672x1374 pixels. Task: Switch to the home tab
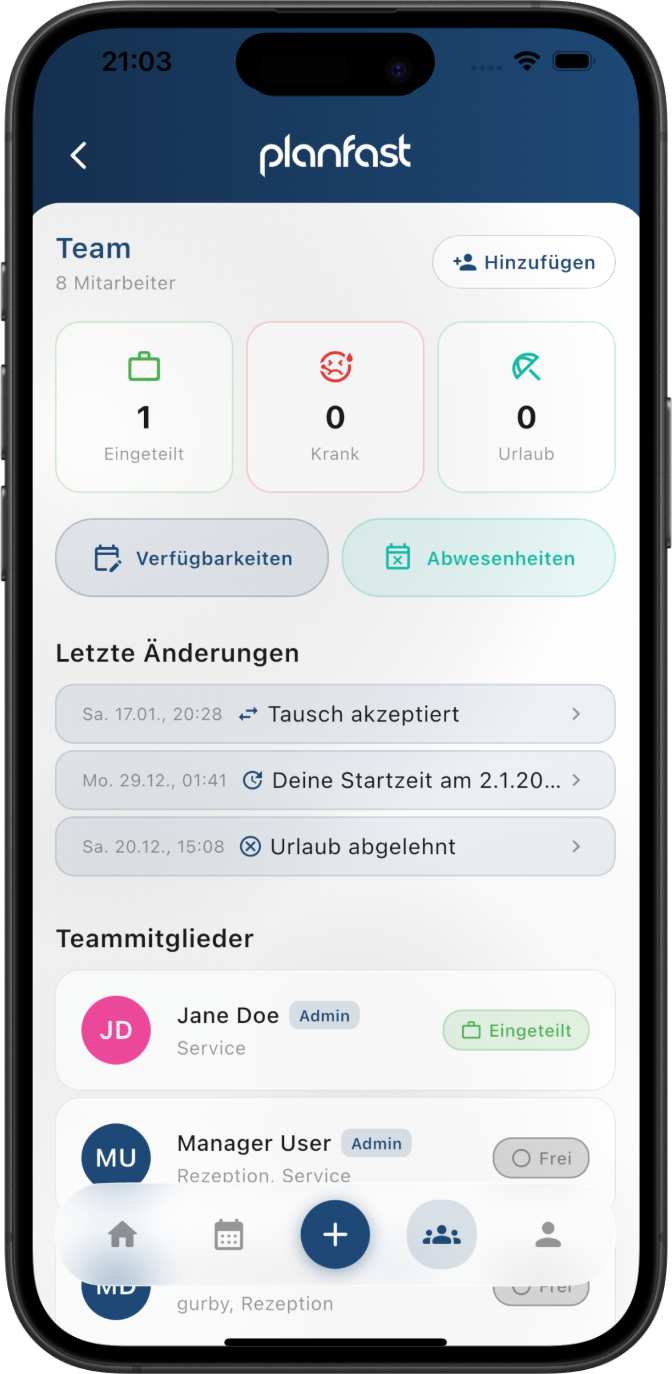tap(123, 1235)
